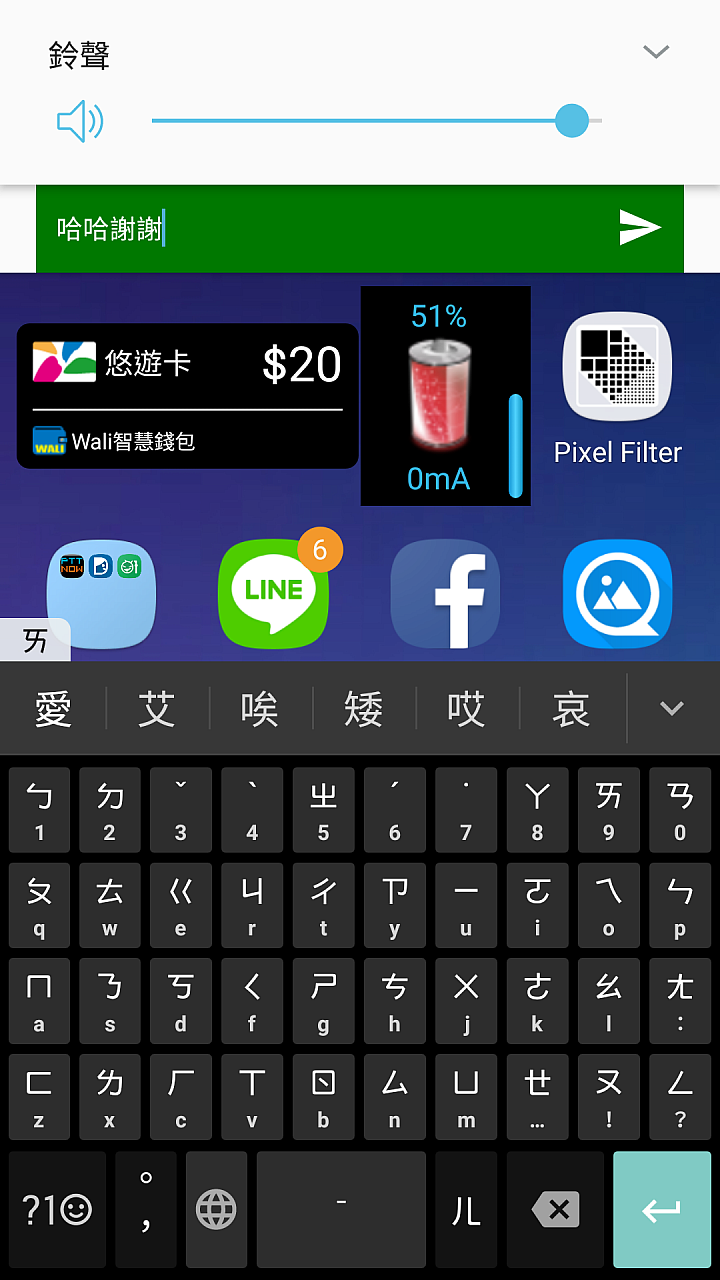720x1280 pixels.
Task: Tap the ringtone speaker icon
Action: click(x=80, y=122)
